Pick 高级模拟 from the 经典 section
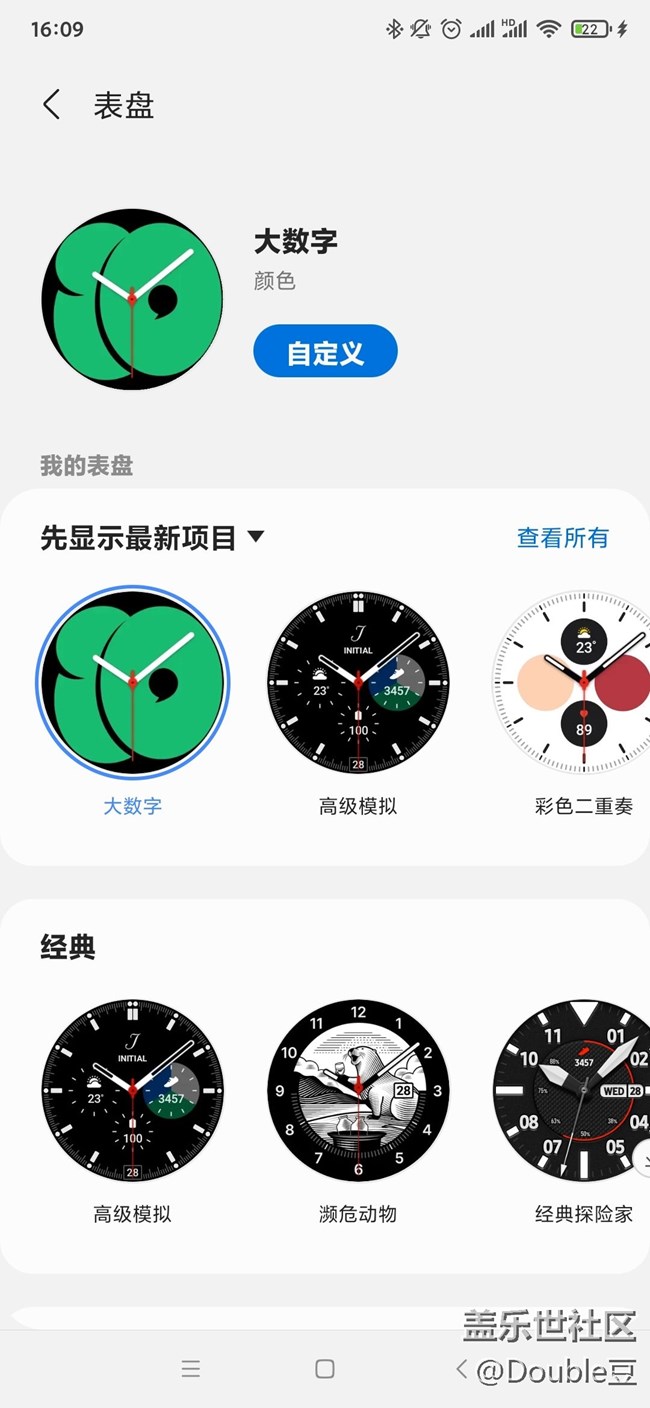Image resolution: width=650 pixels, height=1408 pixels. coord(133,1090)
